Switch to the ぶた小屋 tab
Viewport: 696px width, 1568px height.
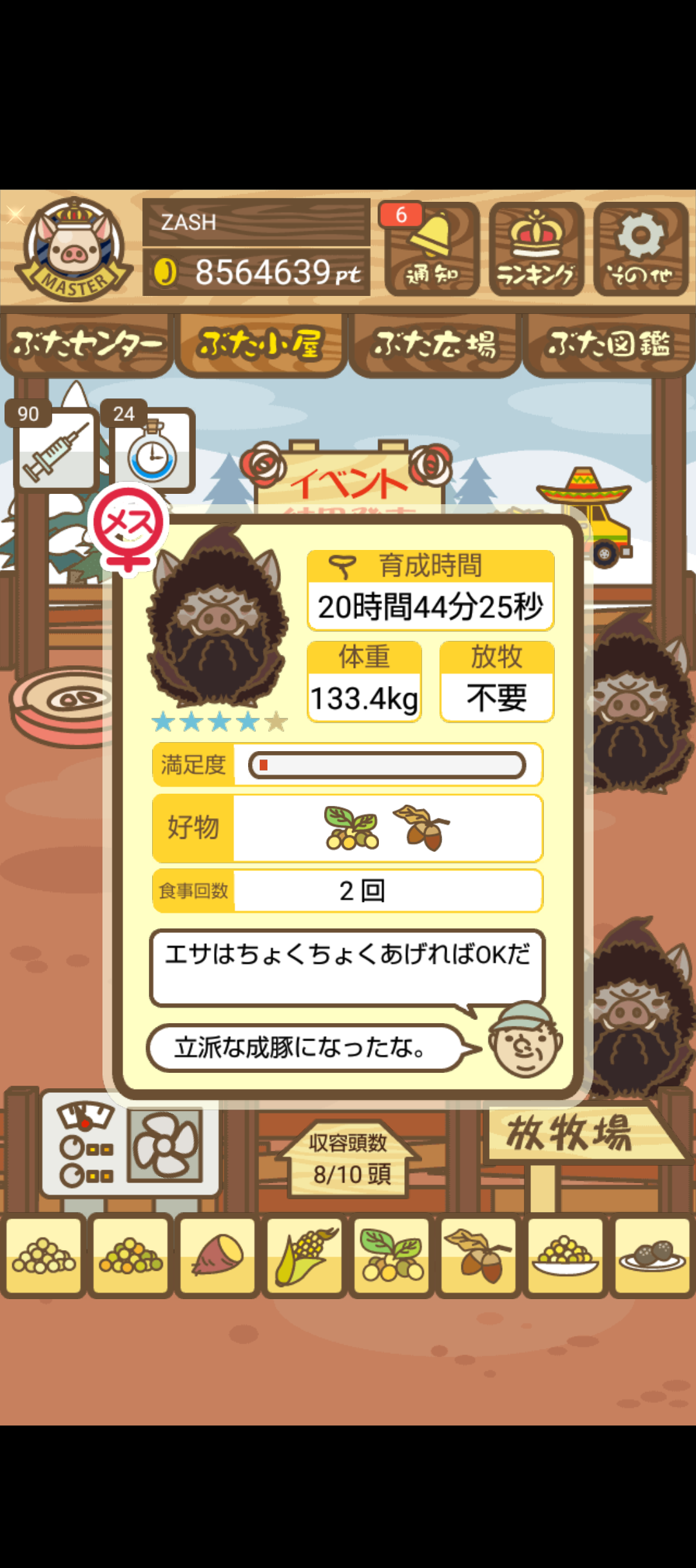pos(260,344)
